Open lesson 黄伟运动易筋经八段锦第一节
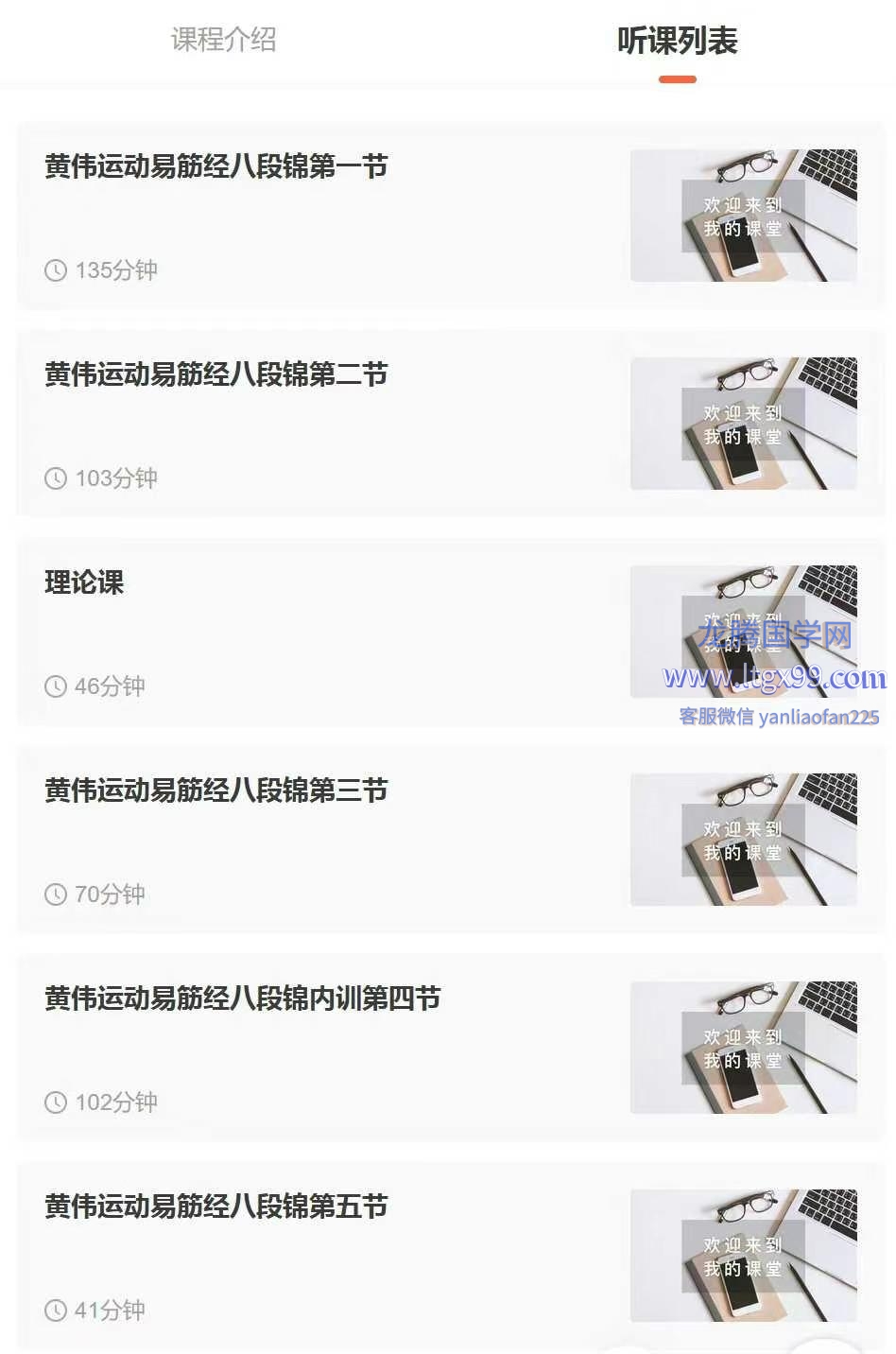Viewport: 896px width, 1354px height. pos(216,167)
